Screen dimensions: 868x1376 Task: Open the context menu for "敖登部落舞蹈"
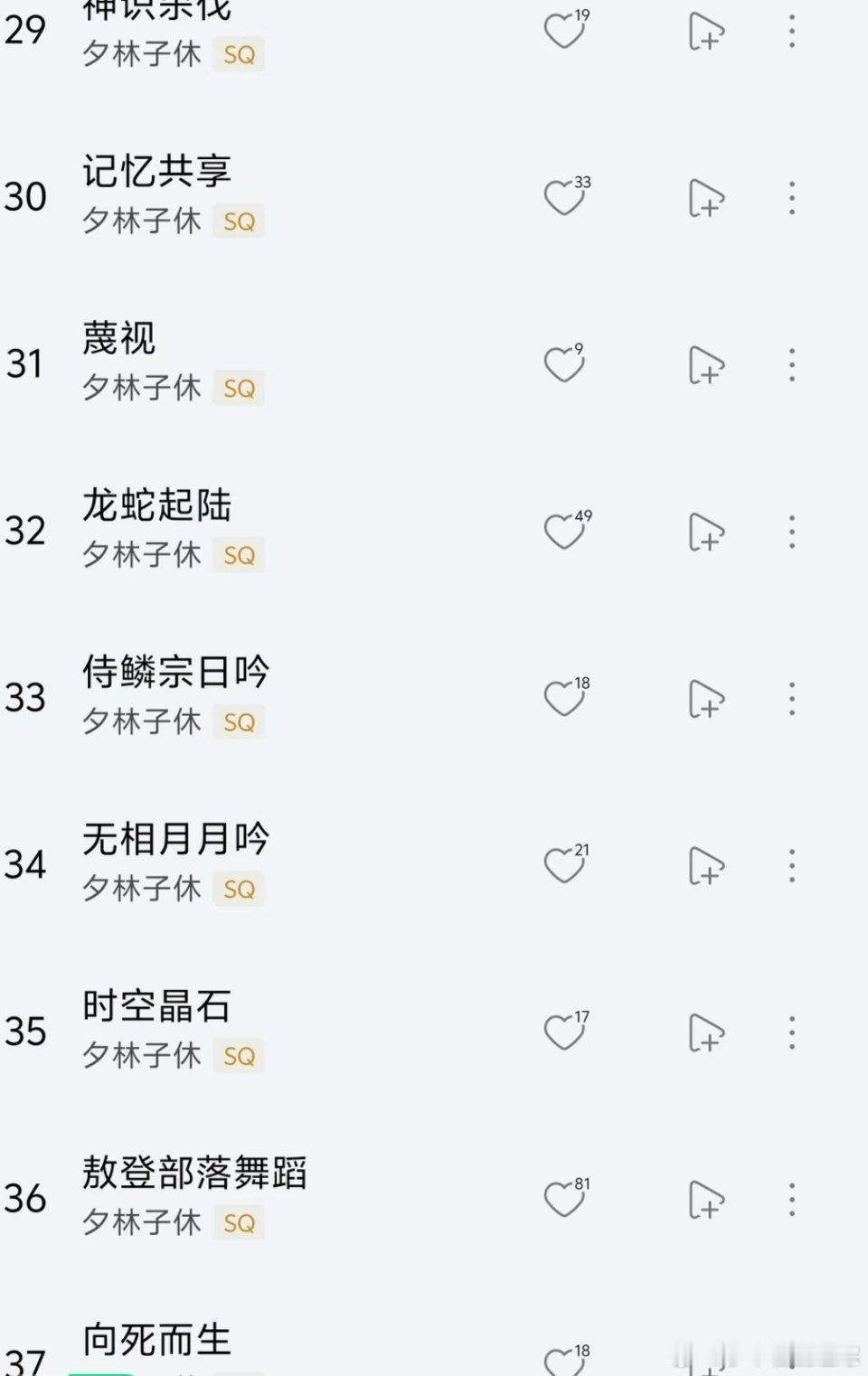pos(791,1199)
